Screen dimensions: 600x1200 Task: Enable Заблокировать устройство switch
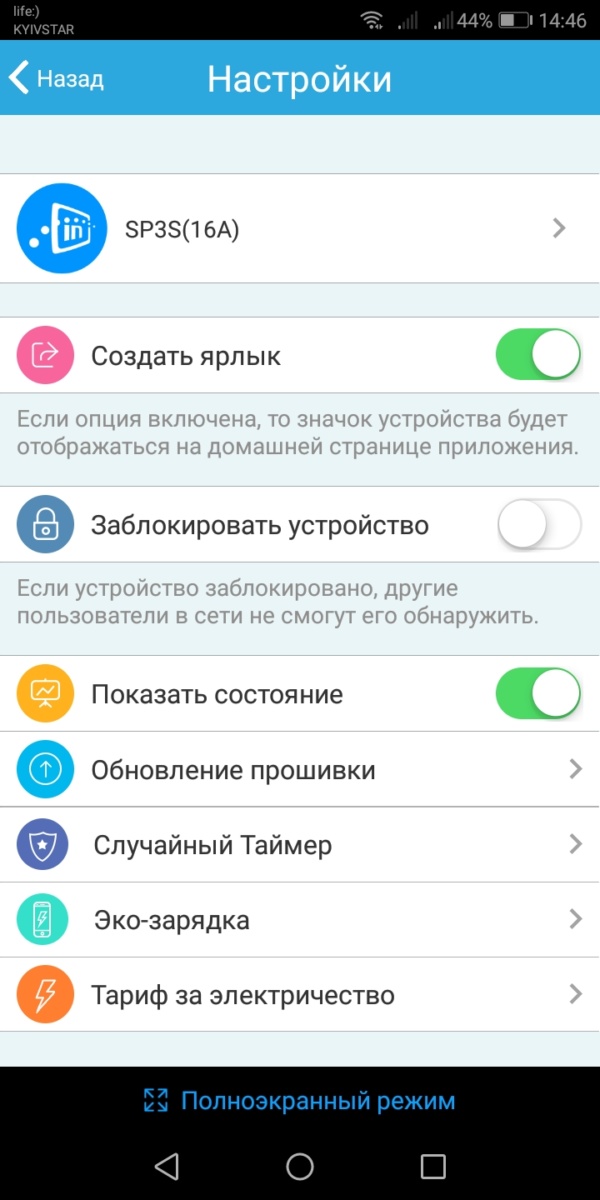pos(538,525)
